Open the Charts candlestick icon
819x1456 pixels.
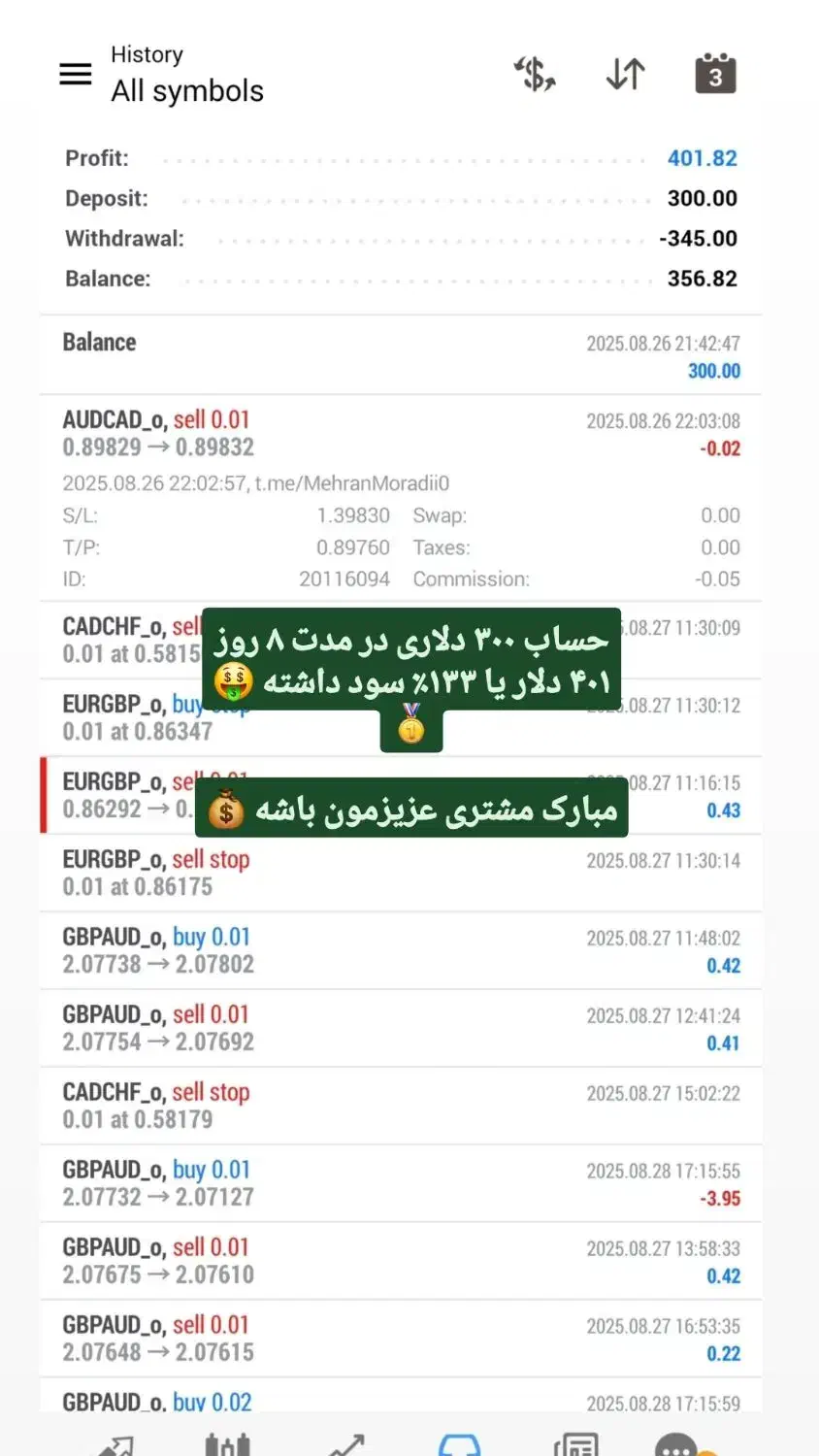pyautogui.click(x=229, y=1446)
